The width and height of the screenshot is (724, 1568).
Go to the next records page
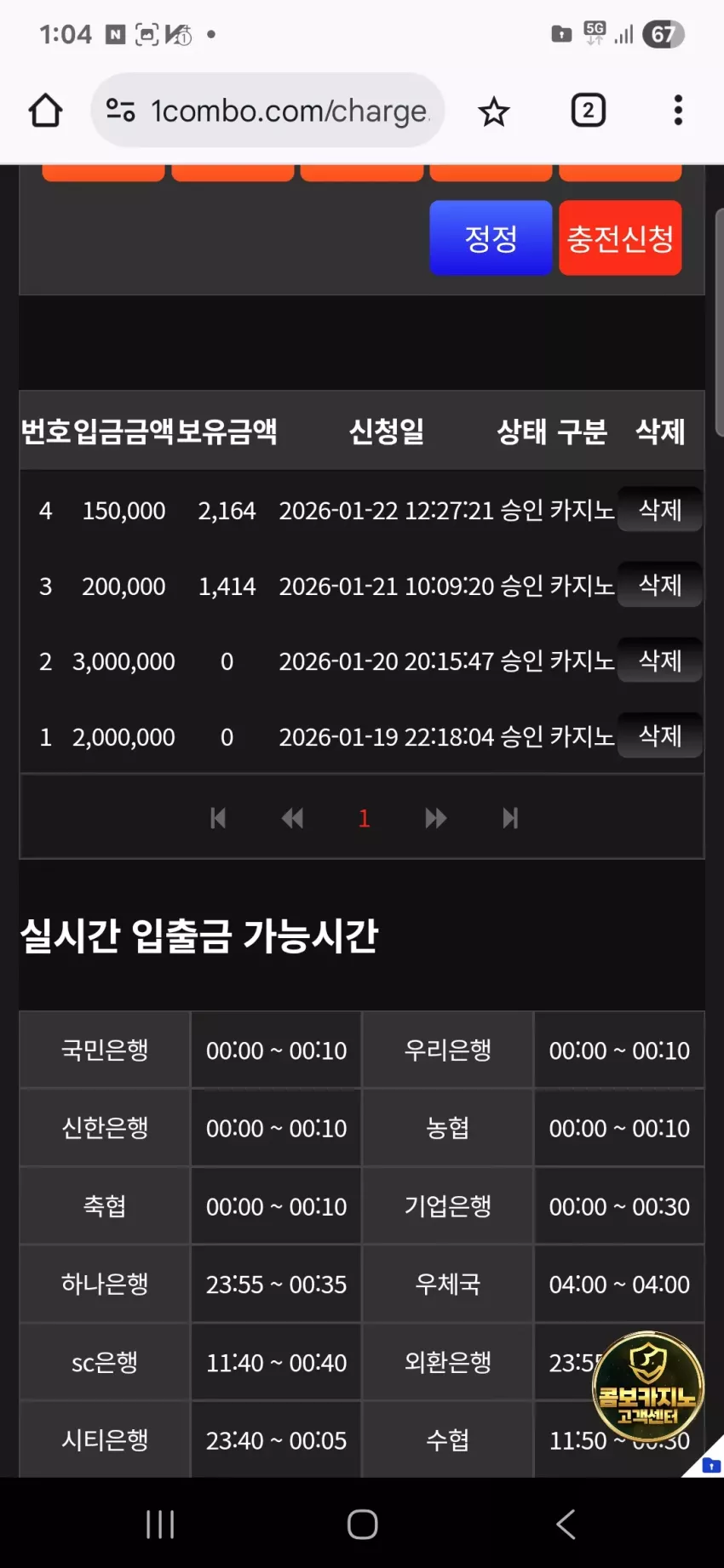435,818
